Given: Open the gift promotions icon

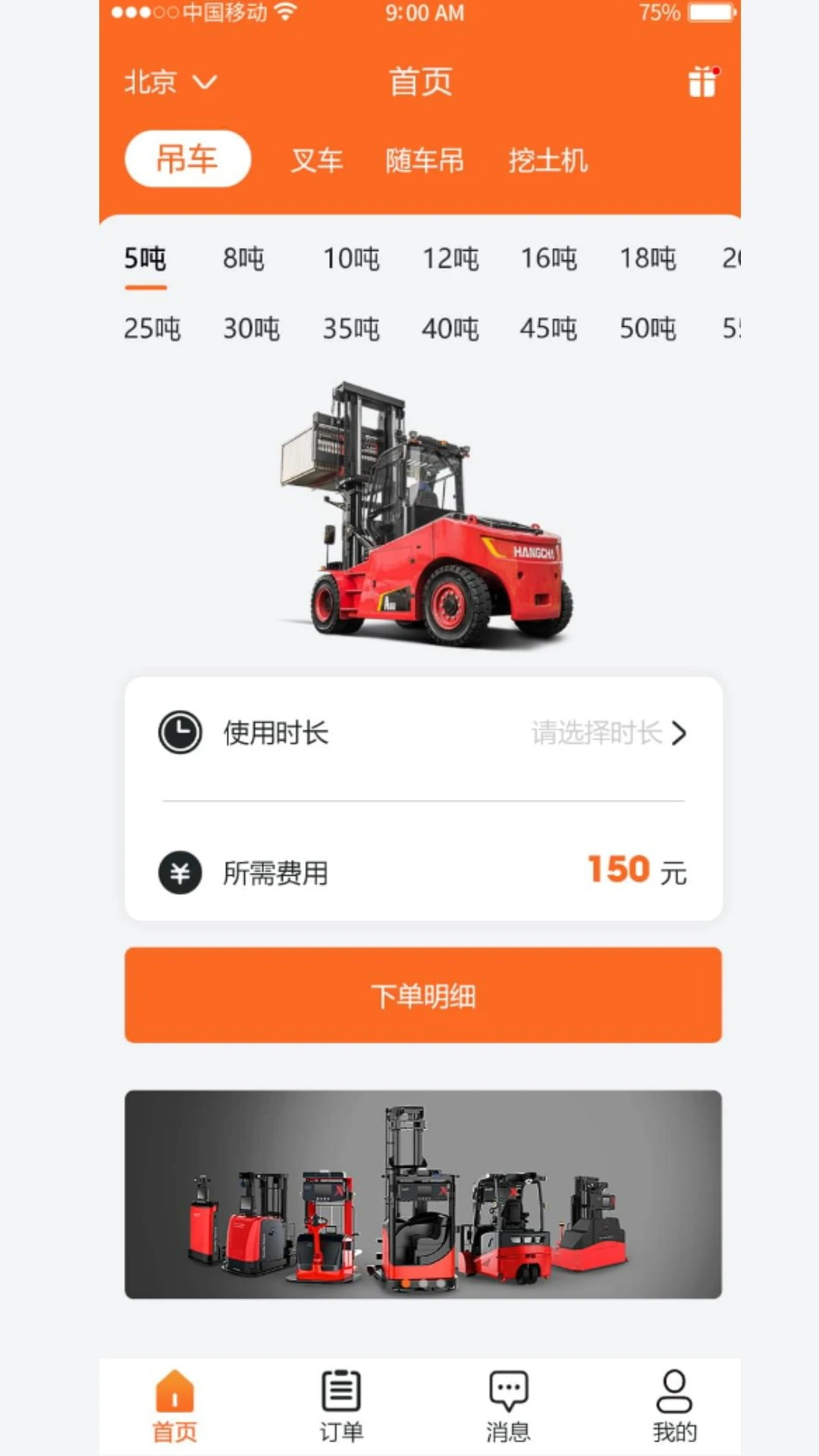Looking at the screenshot, I should coord(703,82).
